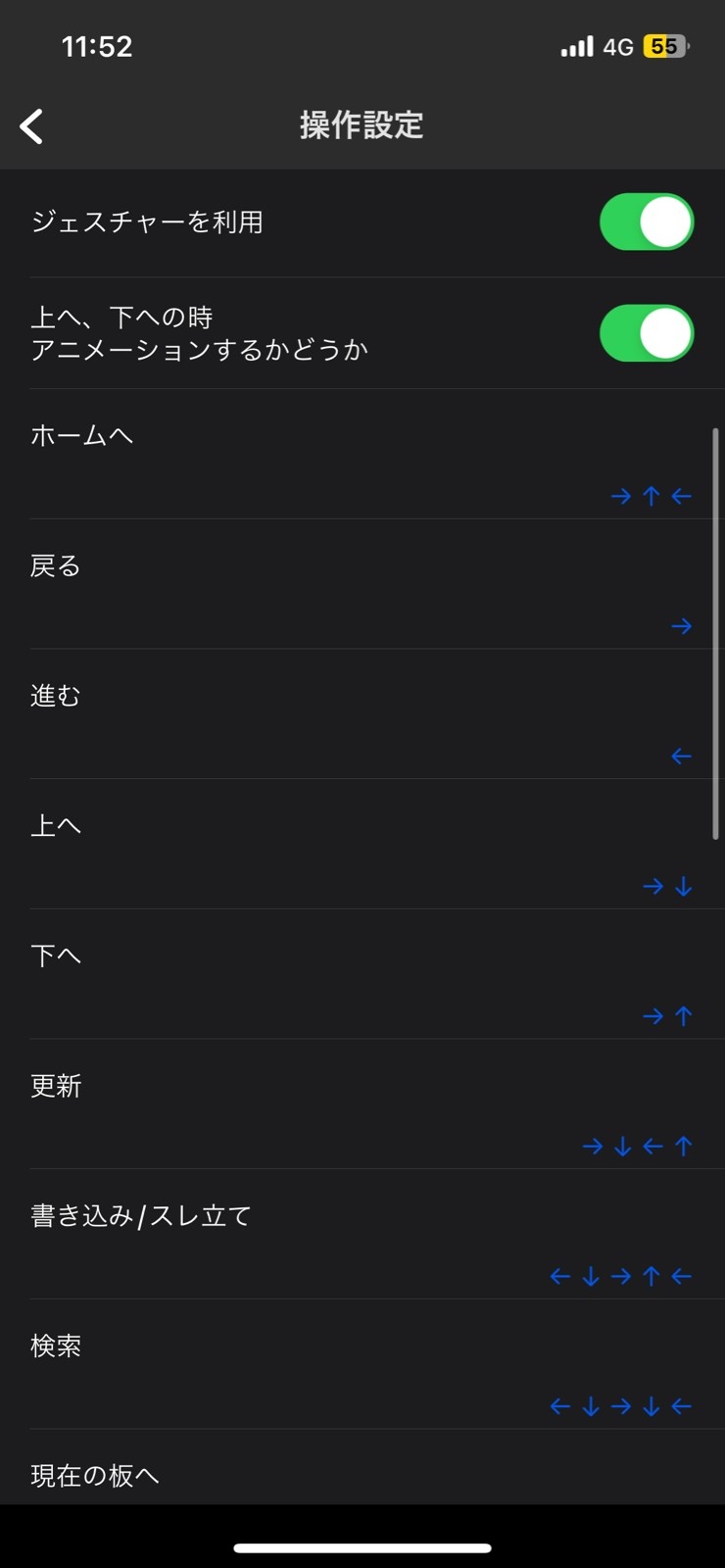
Task: Open the ホームへ gesture setting
Action: (362, 455)
